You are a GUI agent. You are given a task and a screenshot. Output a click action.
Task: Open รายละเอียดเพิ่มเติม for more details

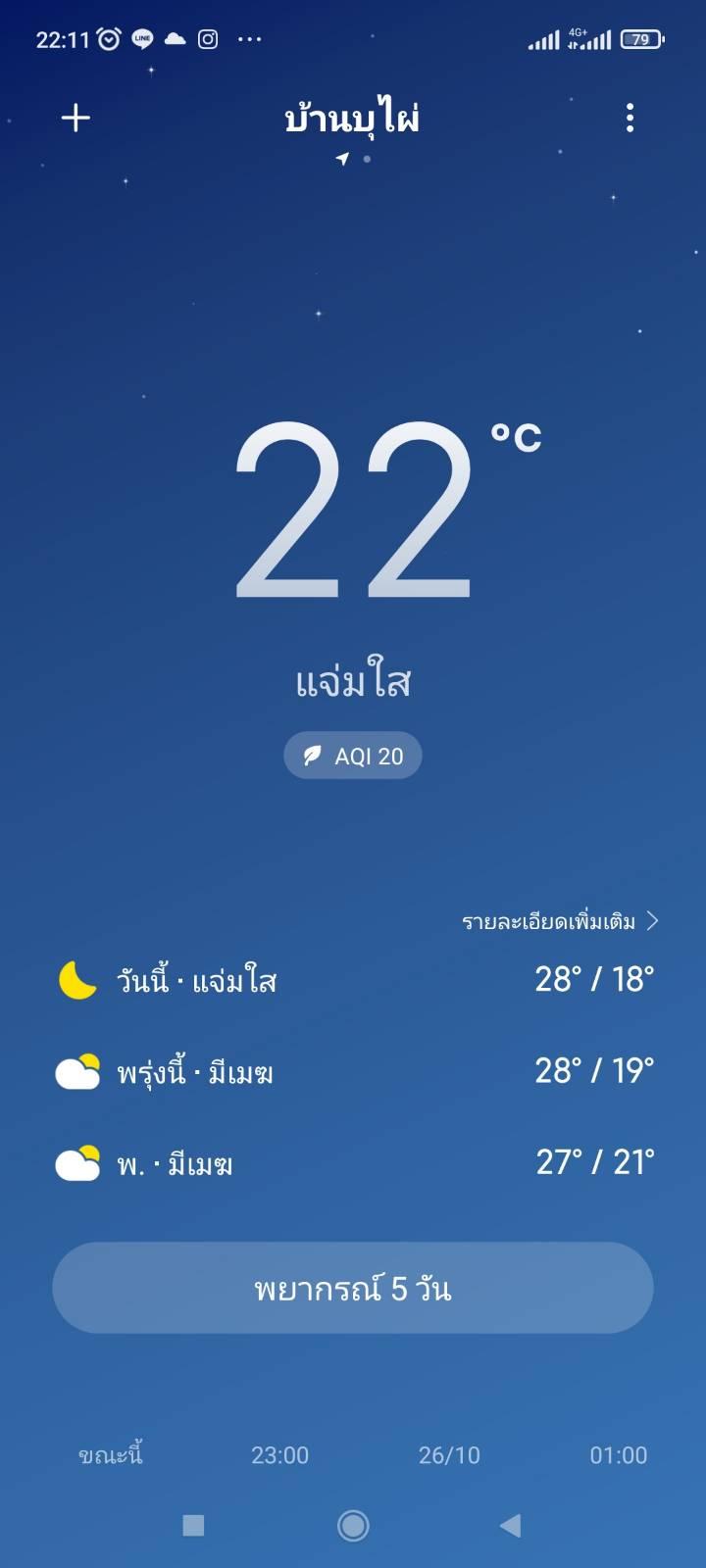(x=560, y=921)
